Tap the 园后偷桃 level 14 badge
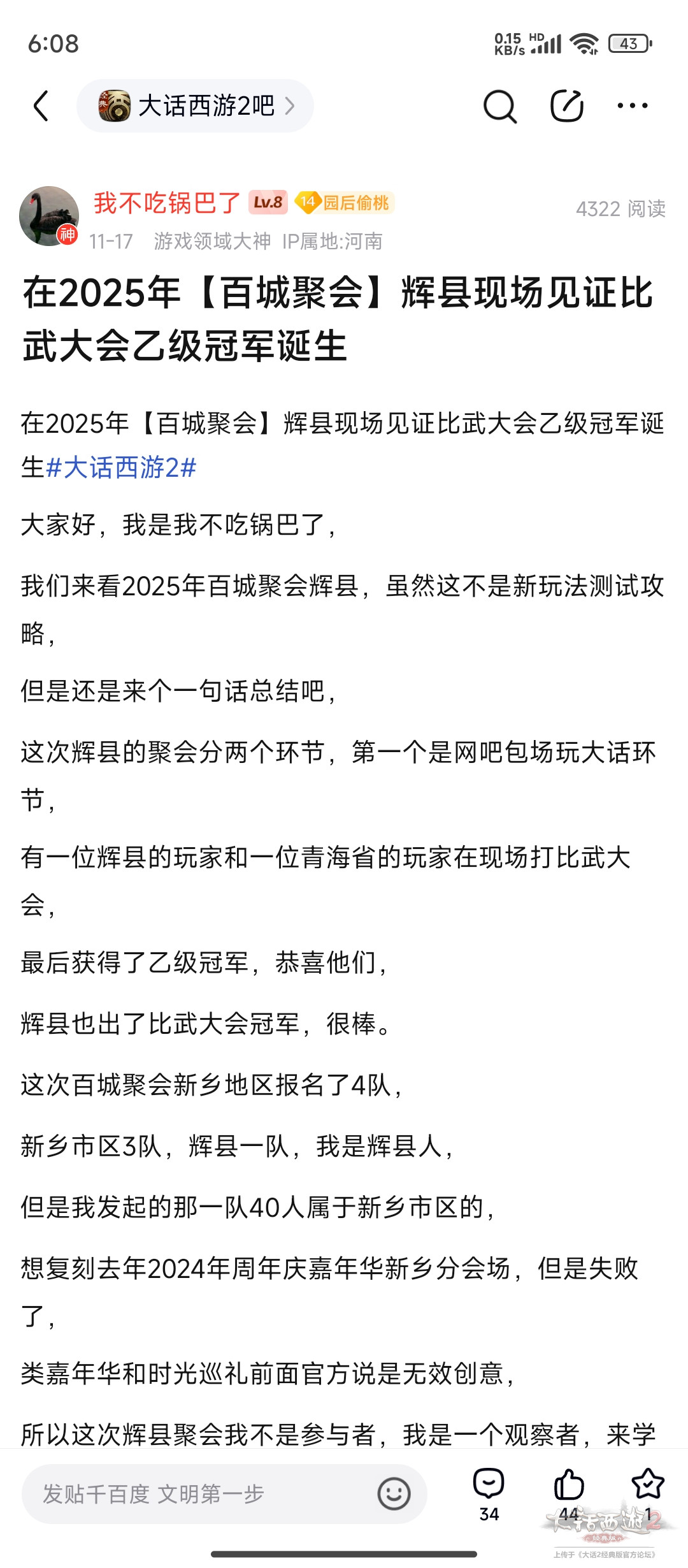The width and height of the screenshot is (688, 1568). point(345,203)
